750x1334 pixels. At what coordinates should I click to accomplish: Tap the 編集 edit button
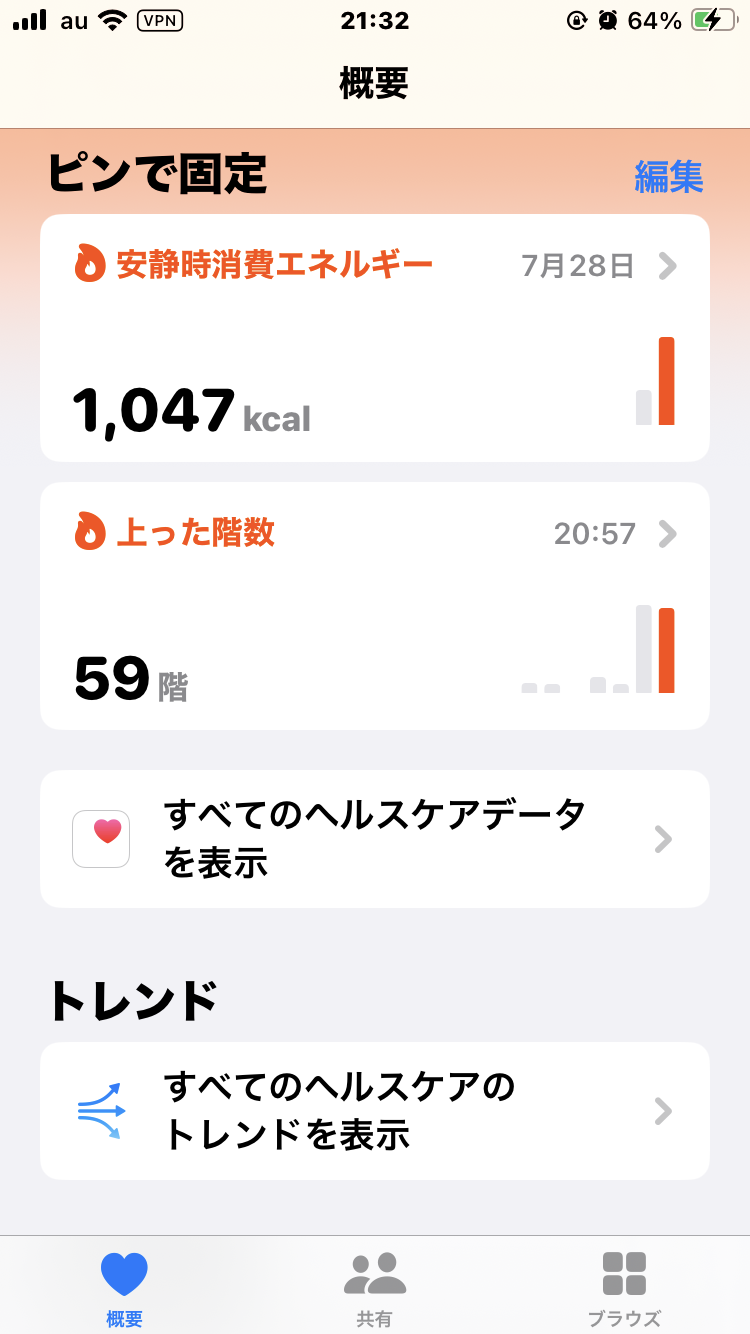(668, 177)
